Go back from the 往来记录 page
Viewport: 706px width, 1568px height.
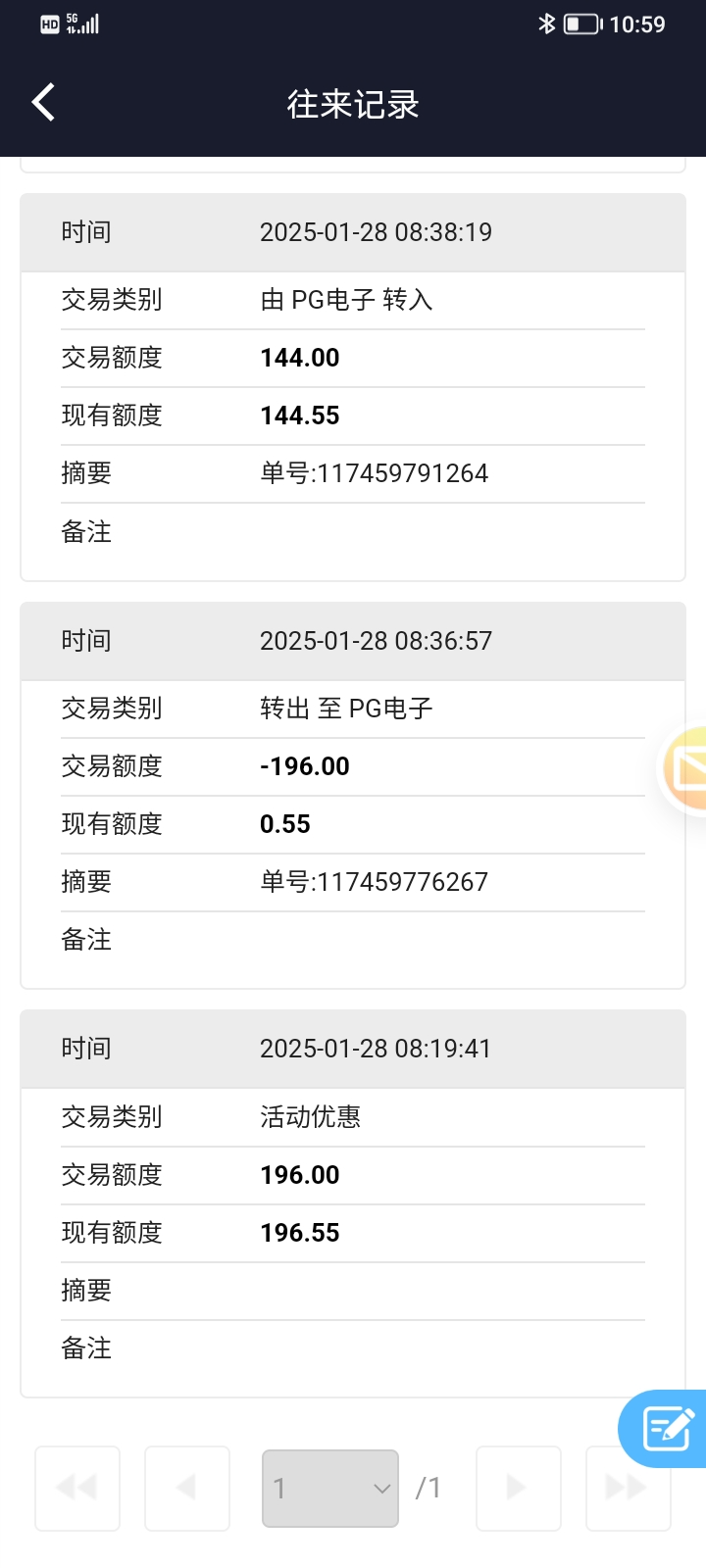[43, 103]
